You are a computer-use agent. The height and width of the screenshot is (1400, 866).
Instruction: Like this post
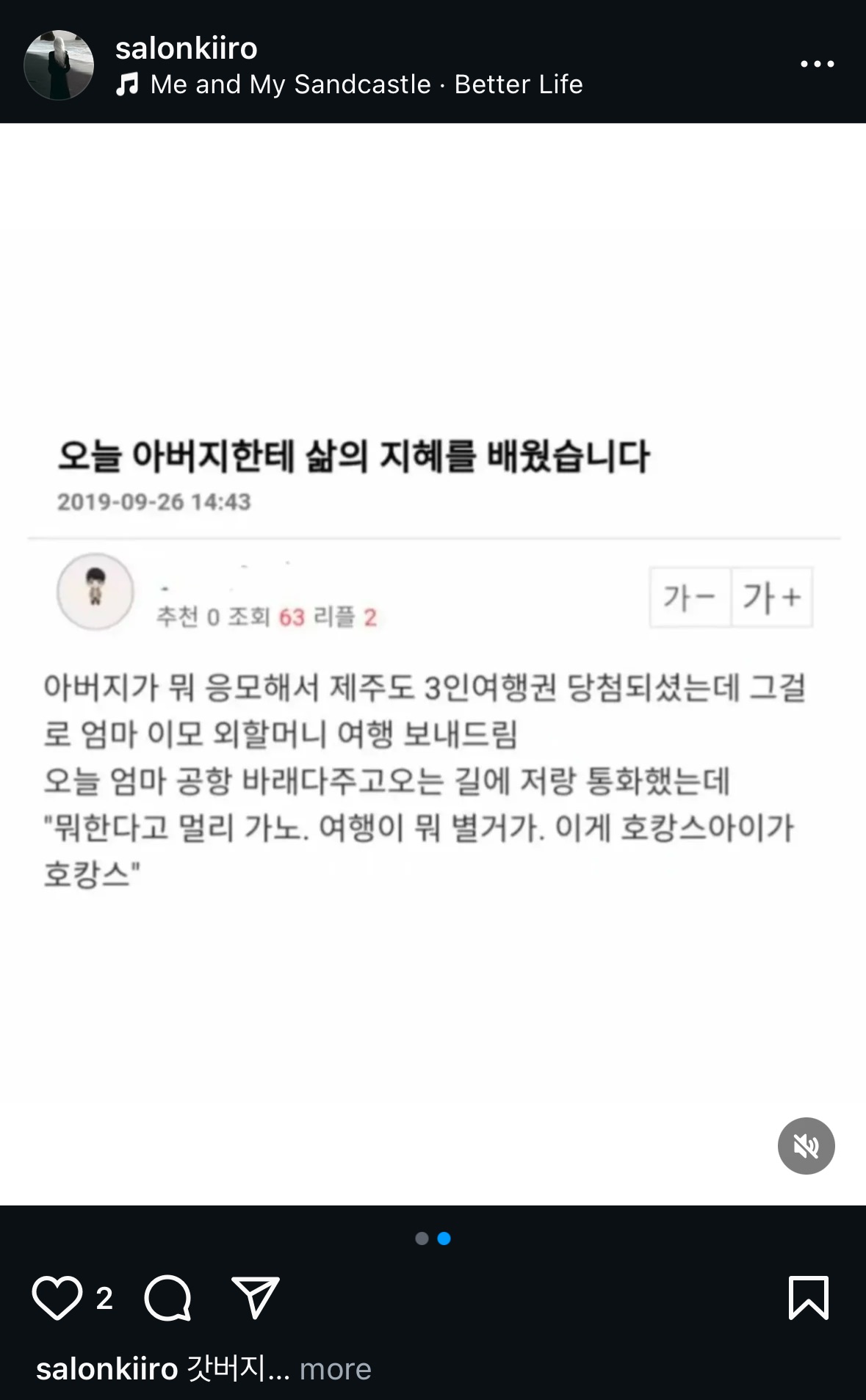coord(57,1298)
